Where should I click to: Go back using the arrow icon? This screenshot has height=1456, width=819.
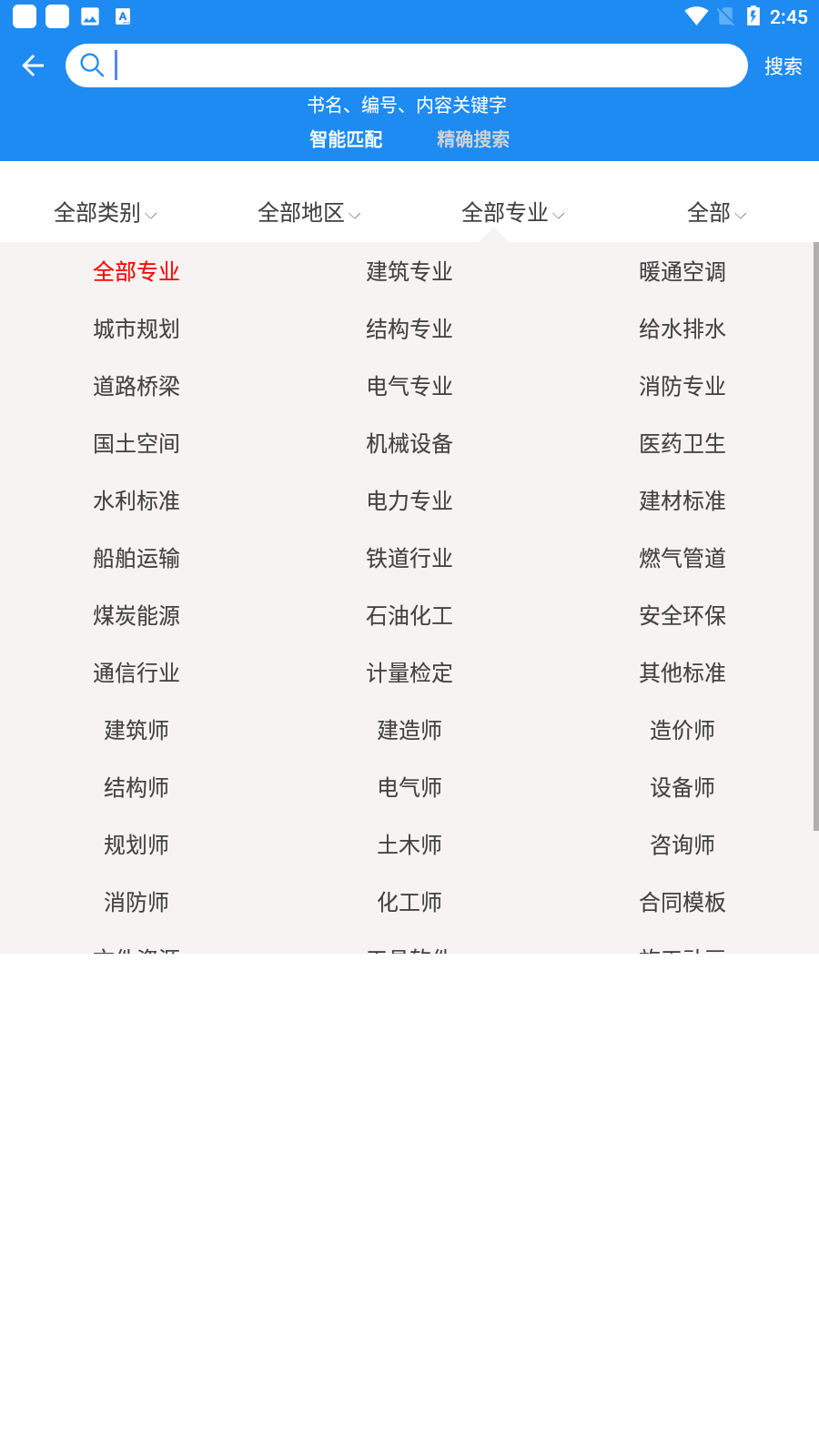coord(33,66)
